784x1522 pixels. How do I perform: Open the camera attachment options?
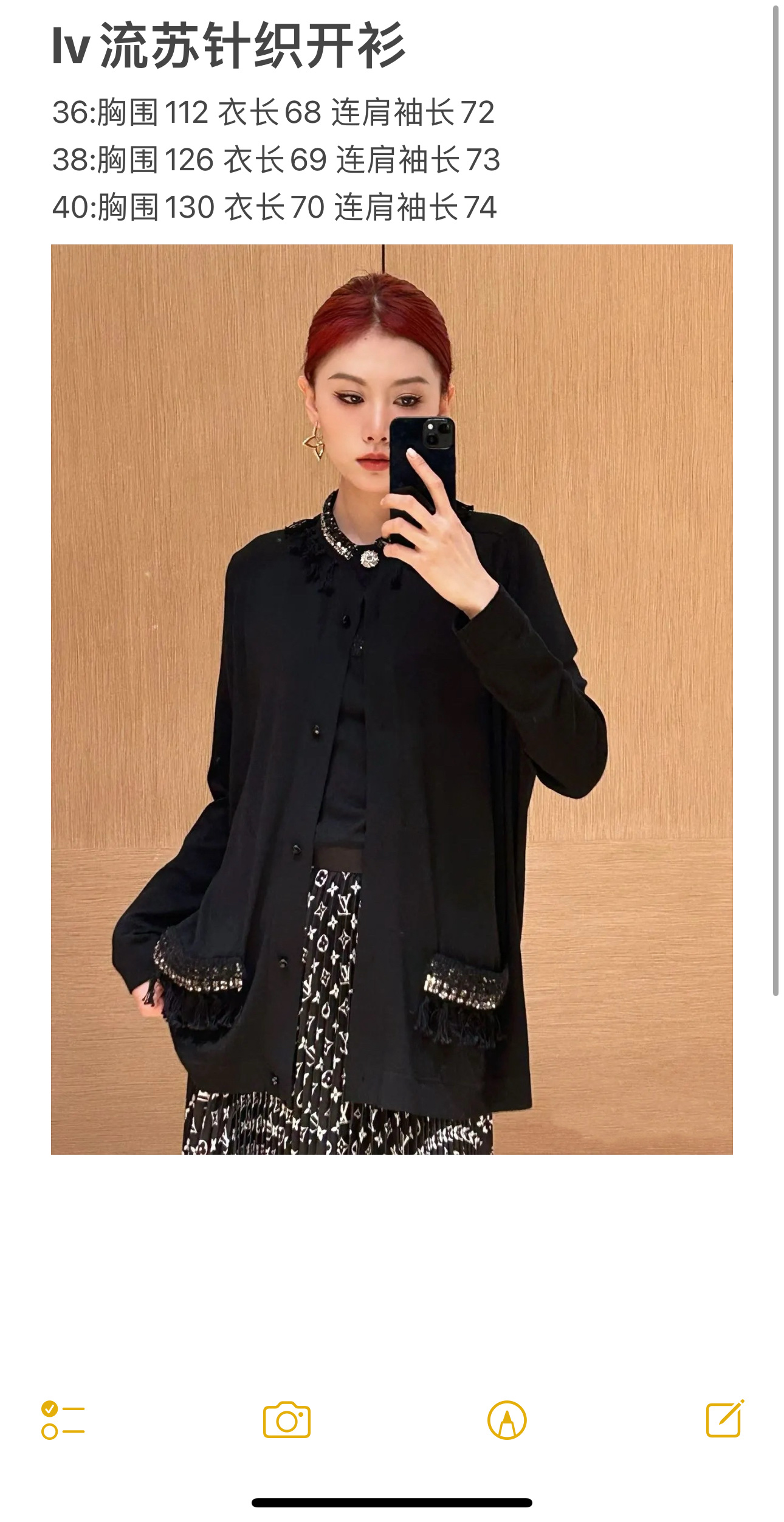[x=287, y=1420]
